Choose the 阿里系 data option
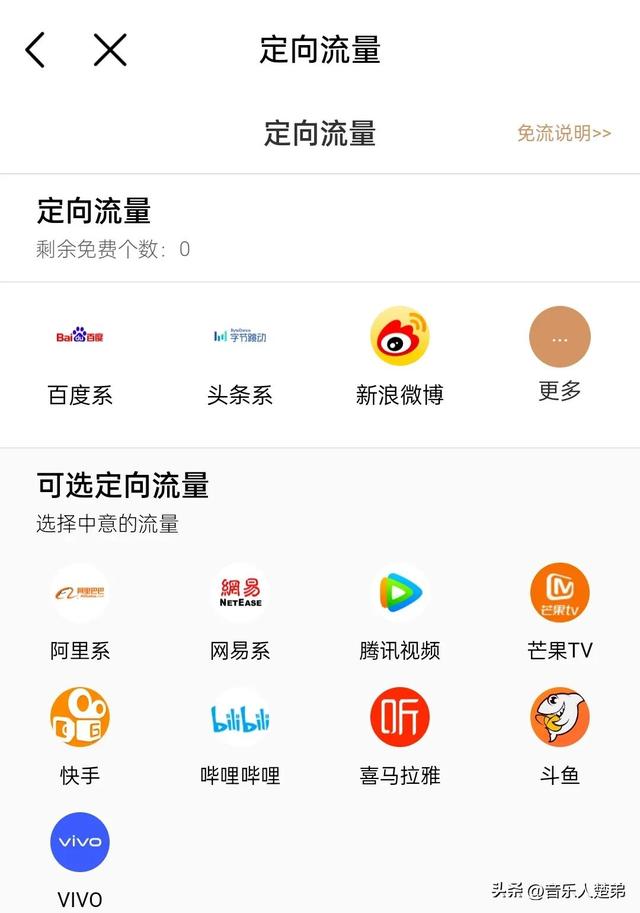Screen dimensions: 640x913 (x=80, y=593)
